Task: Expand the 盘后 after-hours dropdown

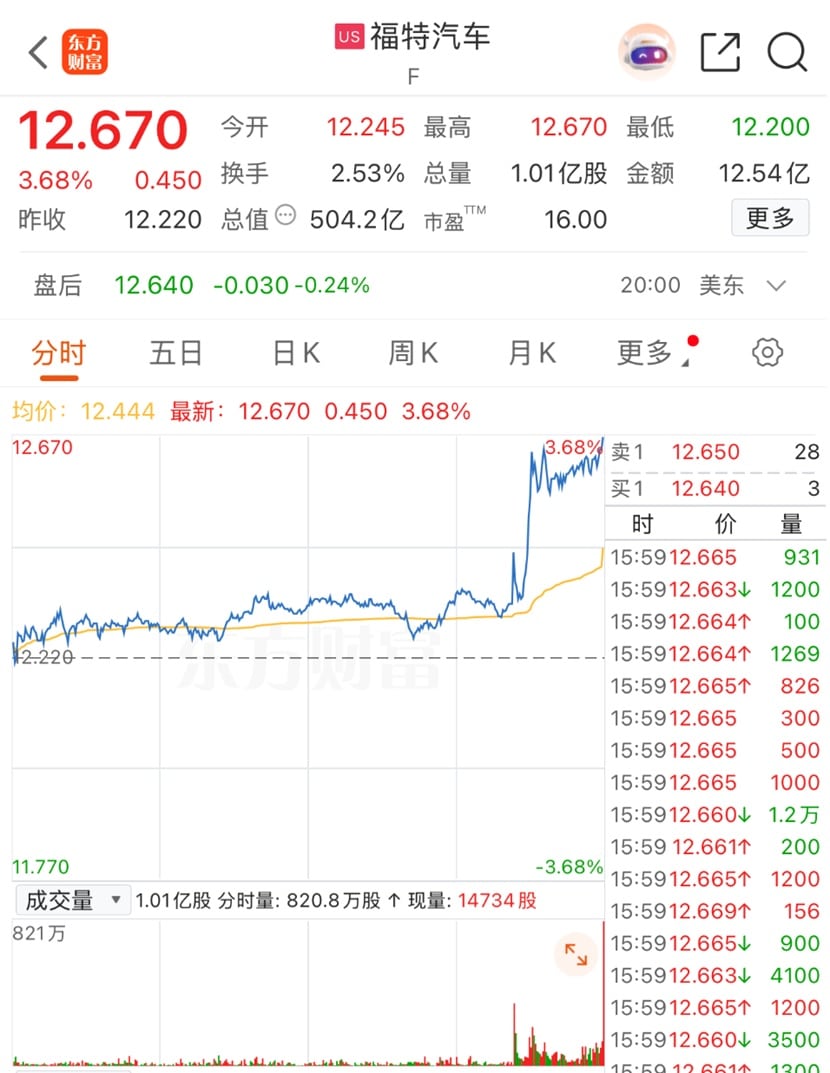Action: pyautogui.click(x=776, y=286)
